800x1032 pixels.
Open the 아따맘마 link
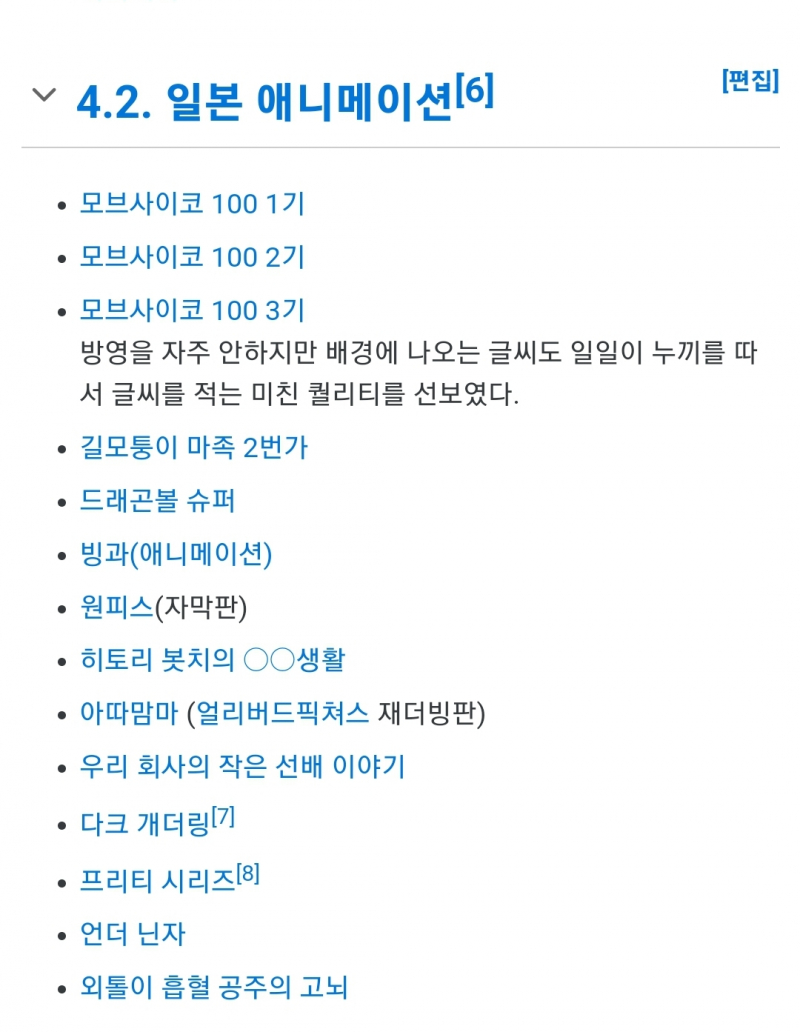click(x=129, y=714)
